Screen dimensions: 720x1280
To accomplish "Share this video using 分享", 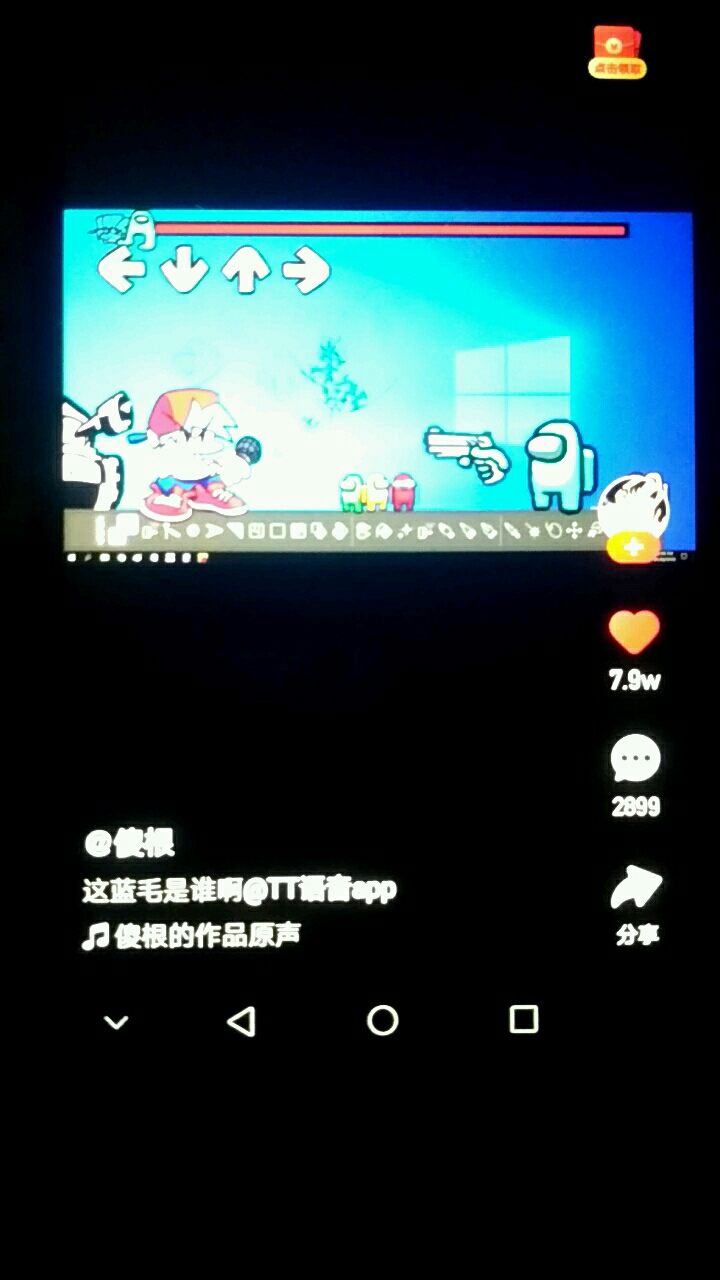I will coord(636,888).
